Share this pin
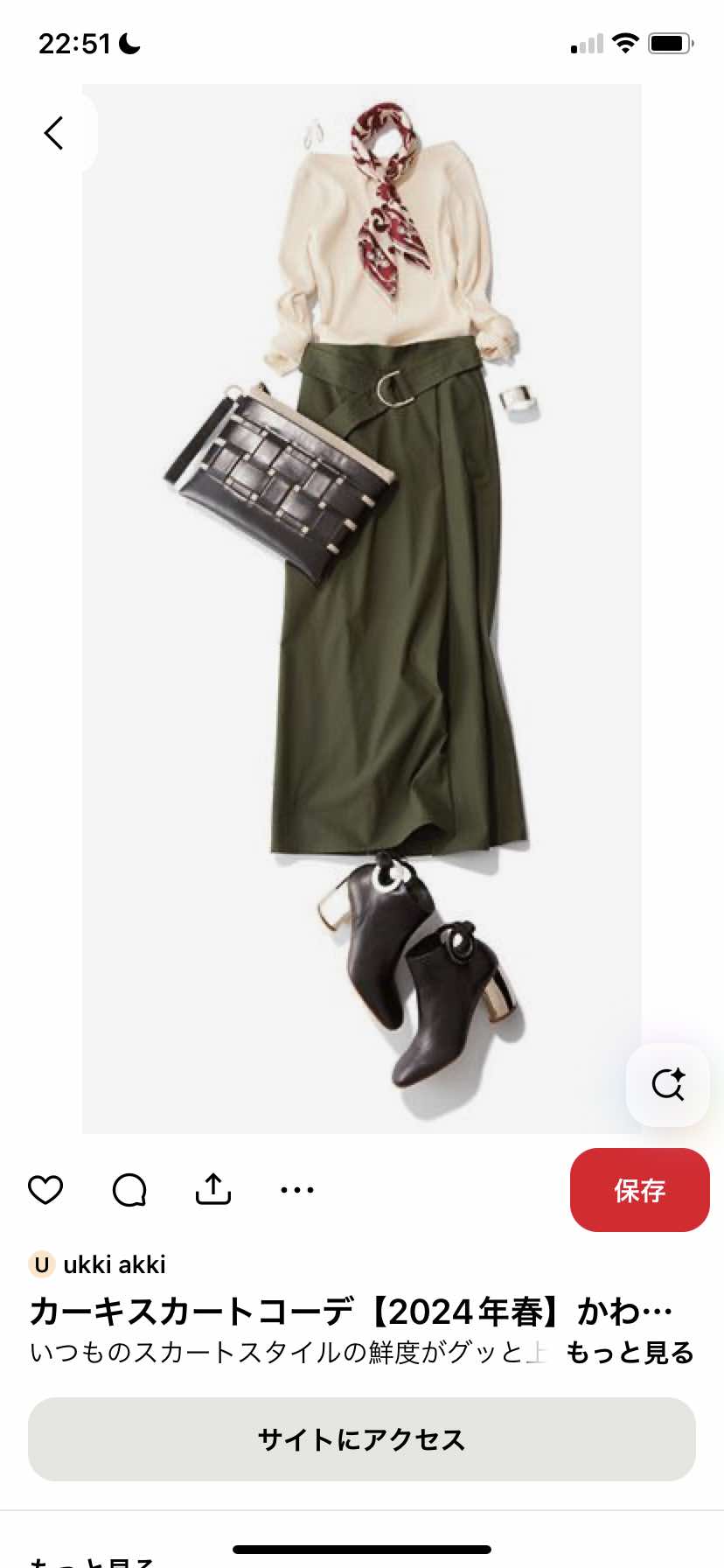724x1568 pixels. (213, 1189)
